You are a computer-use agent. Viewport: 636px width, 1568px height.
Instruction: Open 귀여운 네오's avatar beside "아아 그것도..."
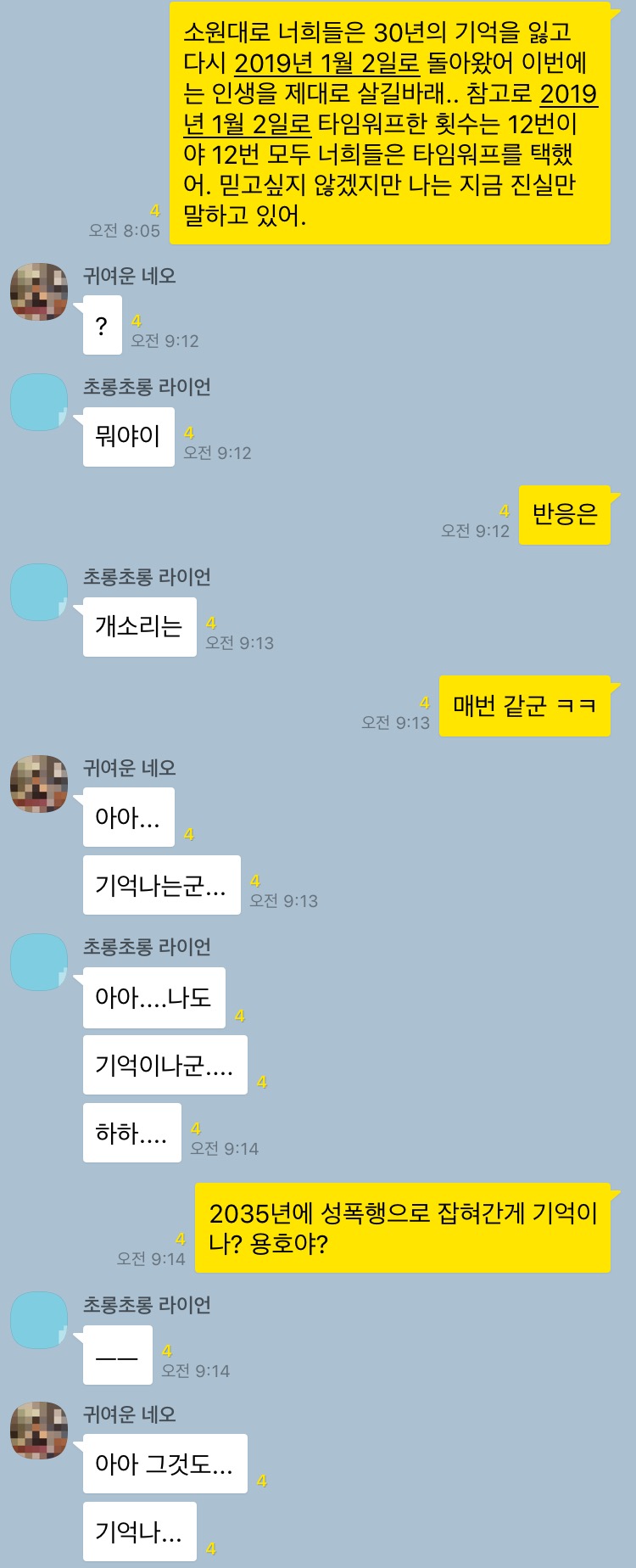tap(39, 1431)
